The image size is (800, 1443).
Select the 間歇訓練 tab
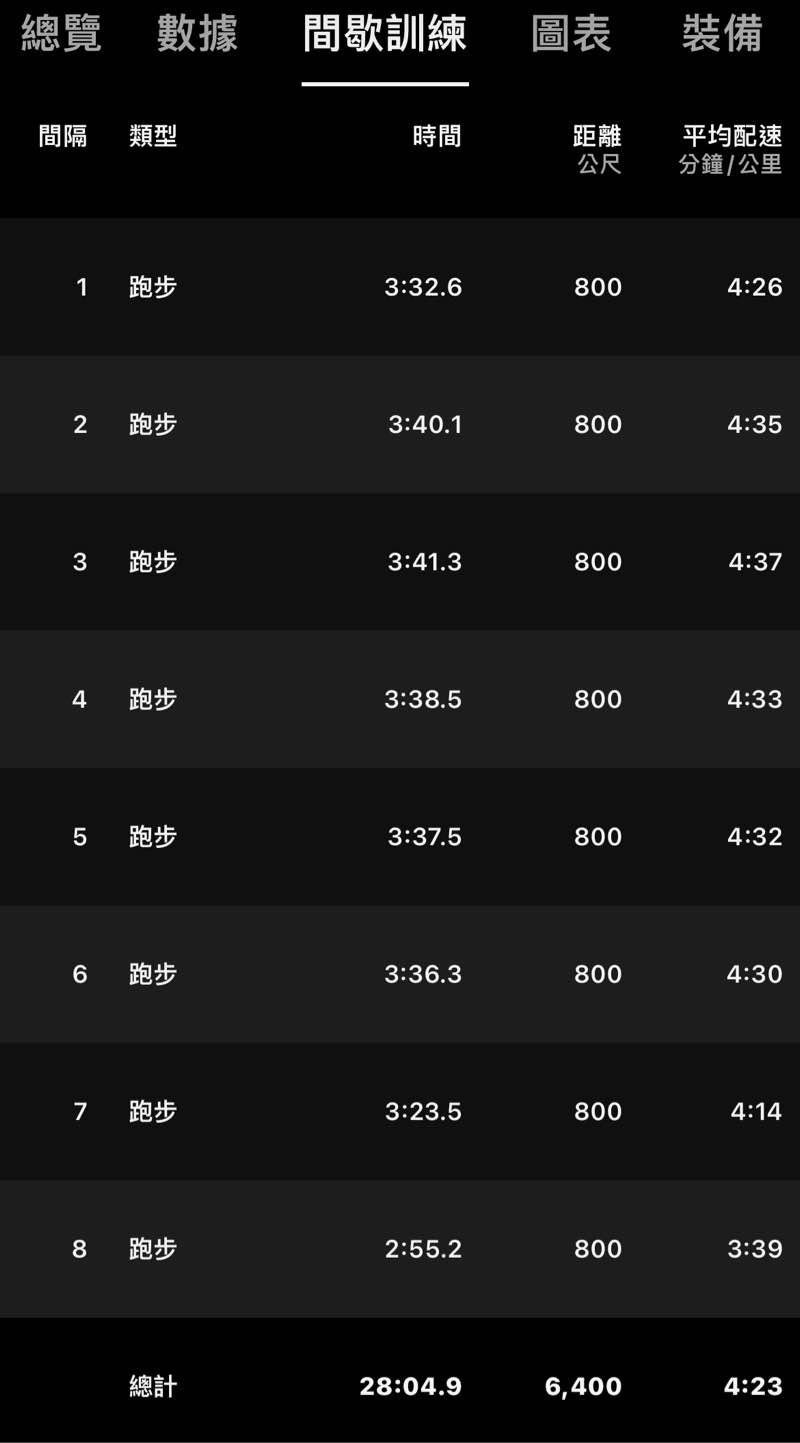(385, 34)
